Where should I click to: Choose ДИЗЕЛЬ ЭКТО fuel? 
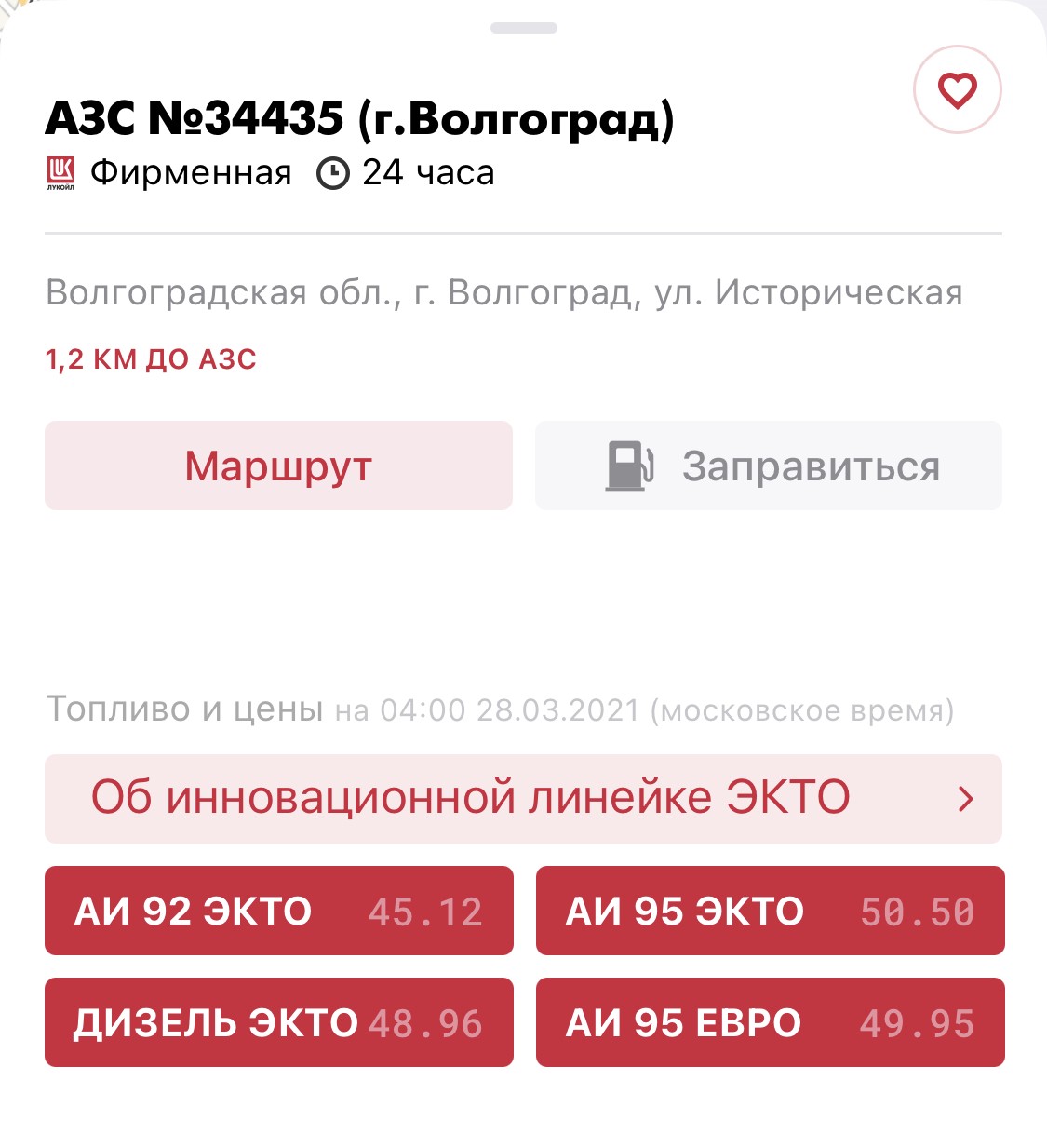click(x=278, y=1022)
